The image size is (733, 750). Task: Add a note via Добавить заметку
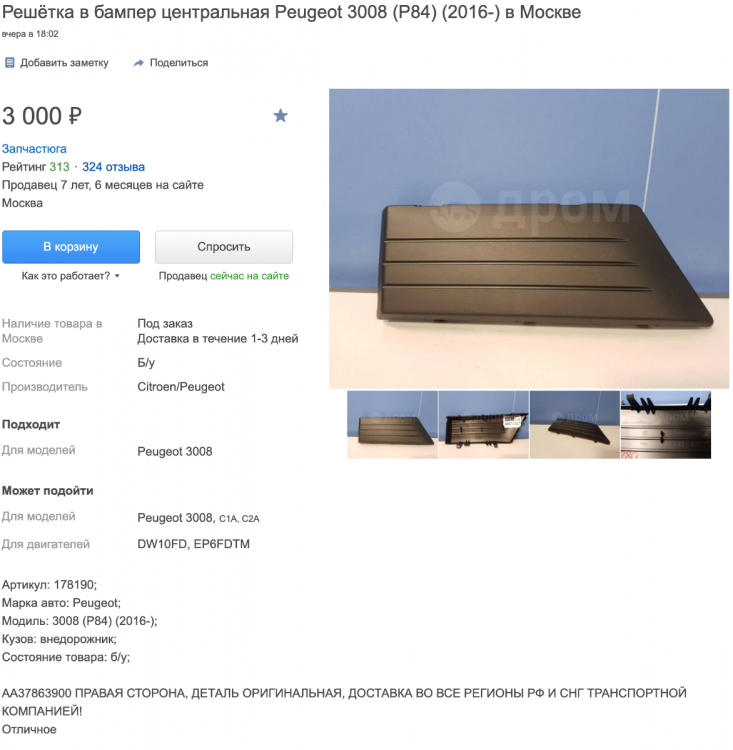click(56, 63)
